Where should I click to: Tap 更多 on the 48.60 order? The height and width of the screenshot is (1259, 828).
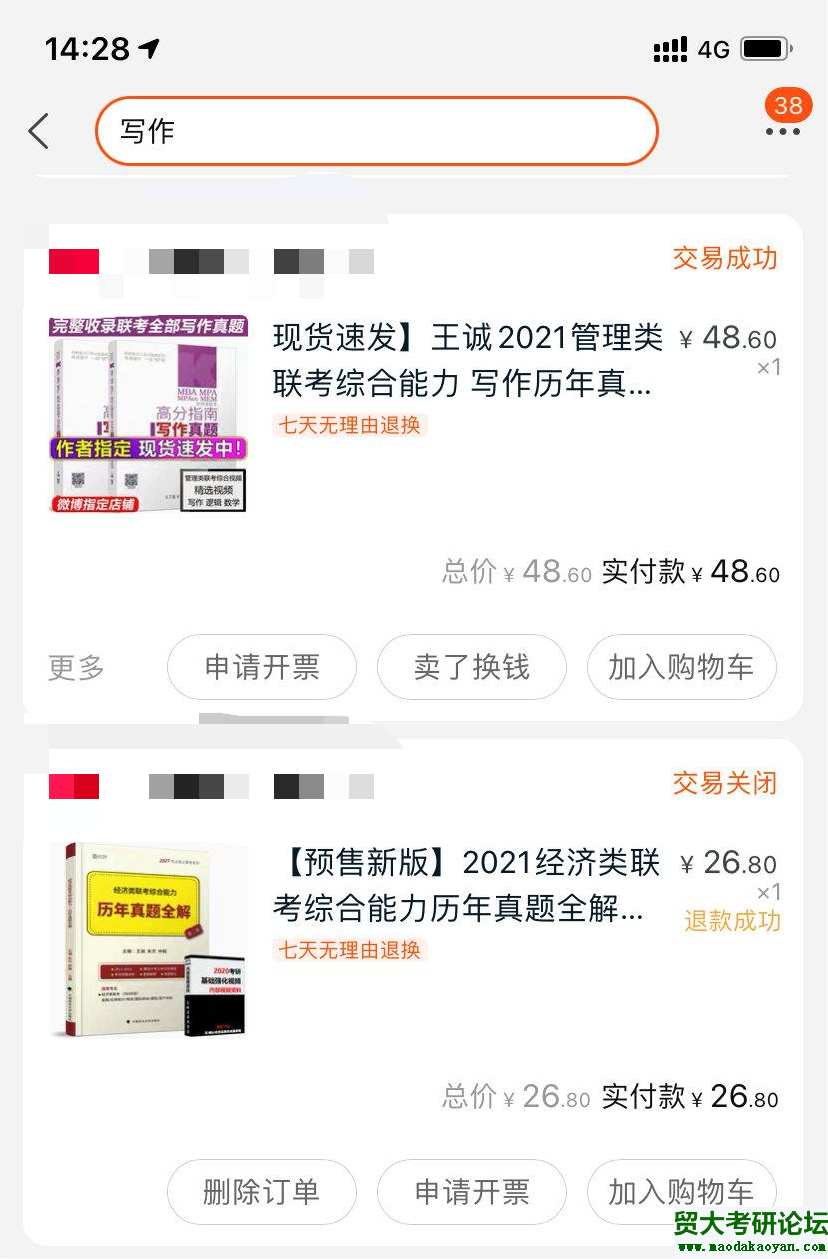[76, 668]
